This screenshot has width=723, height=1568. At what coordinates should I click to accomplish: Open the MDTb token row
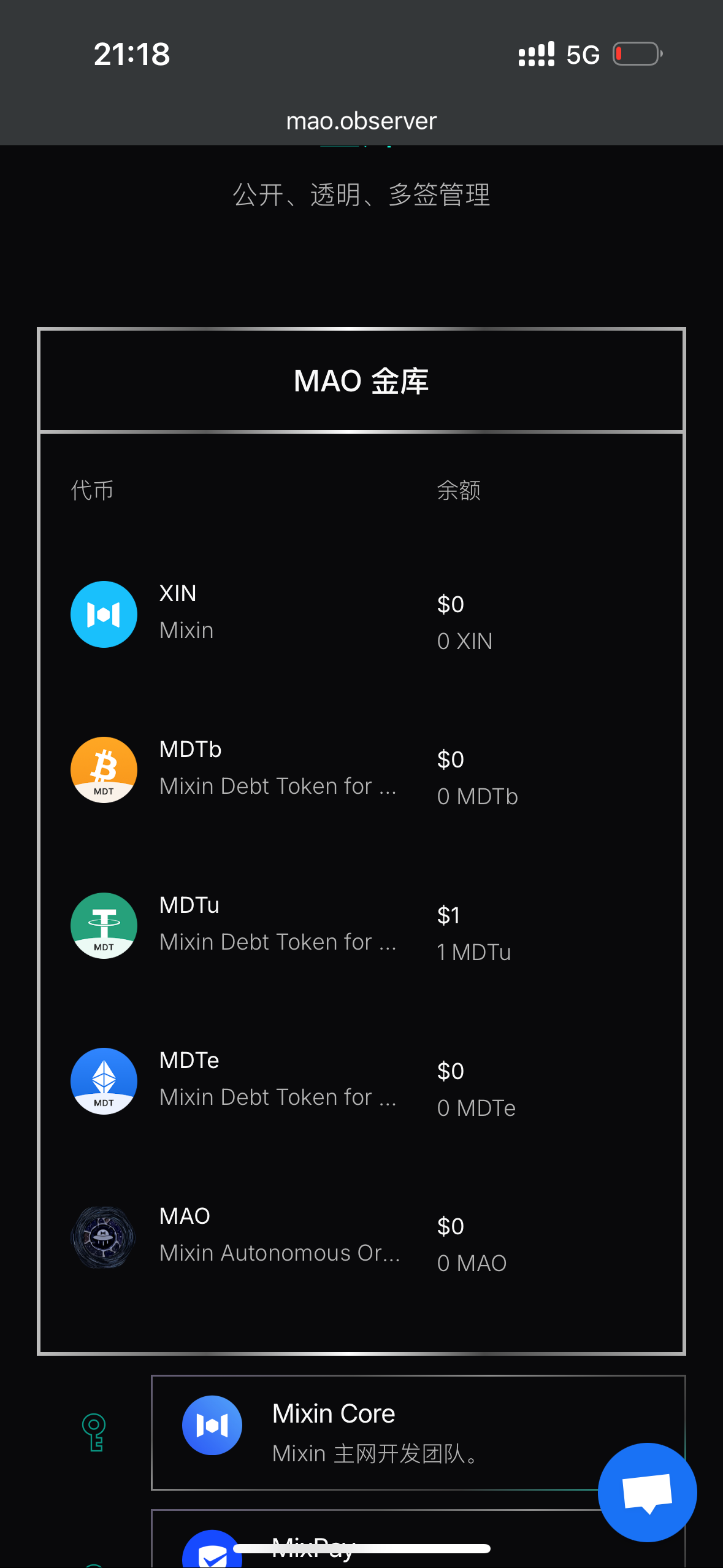point(361,770)
